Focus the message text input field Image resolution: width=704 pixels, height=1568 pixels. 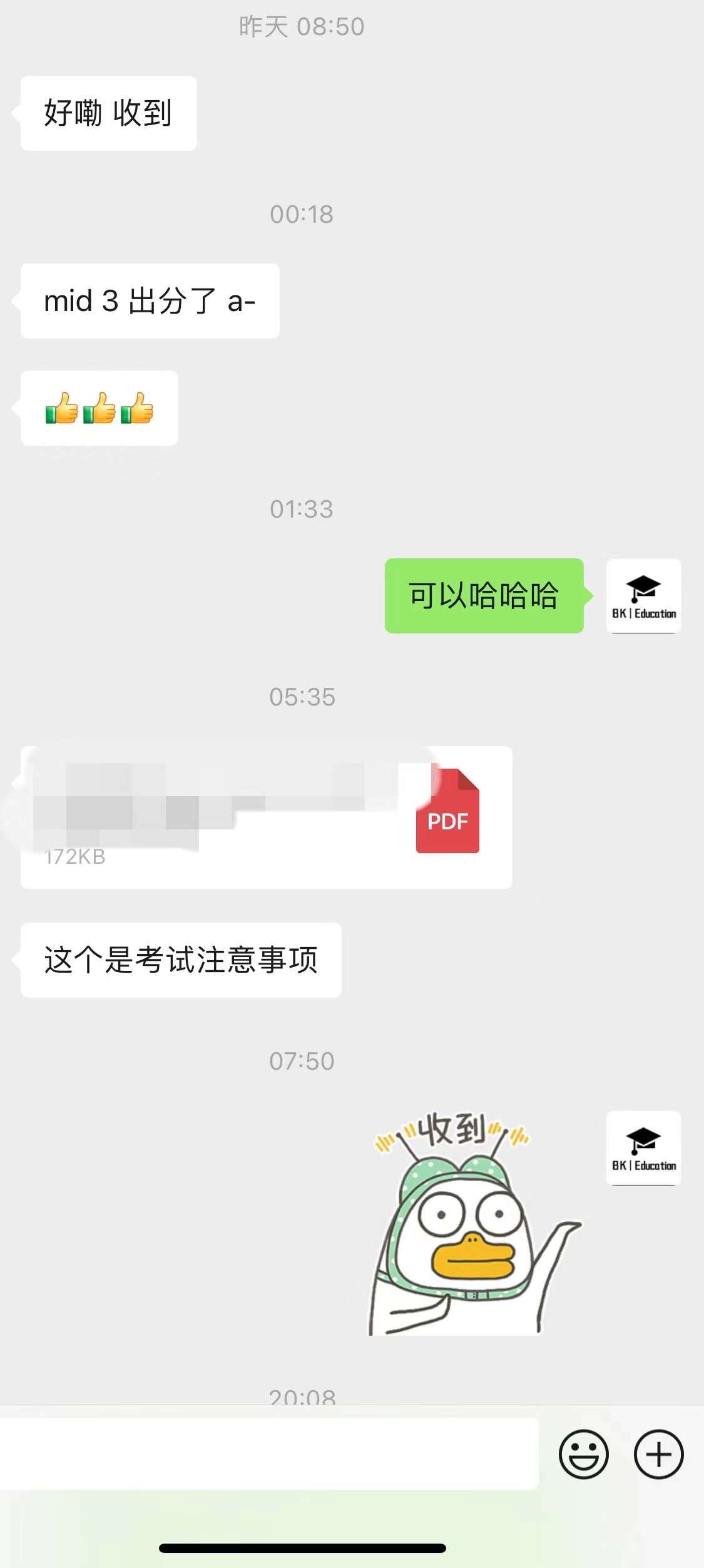click(269, 1453)
